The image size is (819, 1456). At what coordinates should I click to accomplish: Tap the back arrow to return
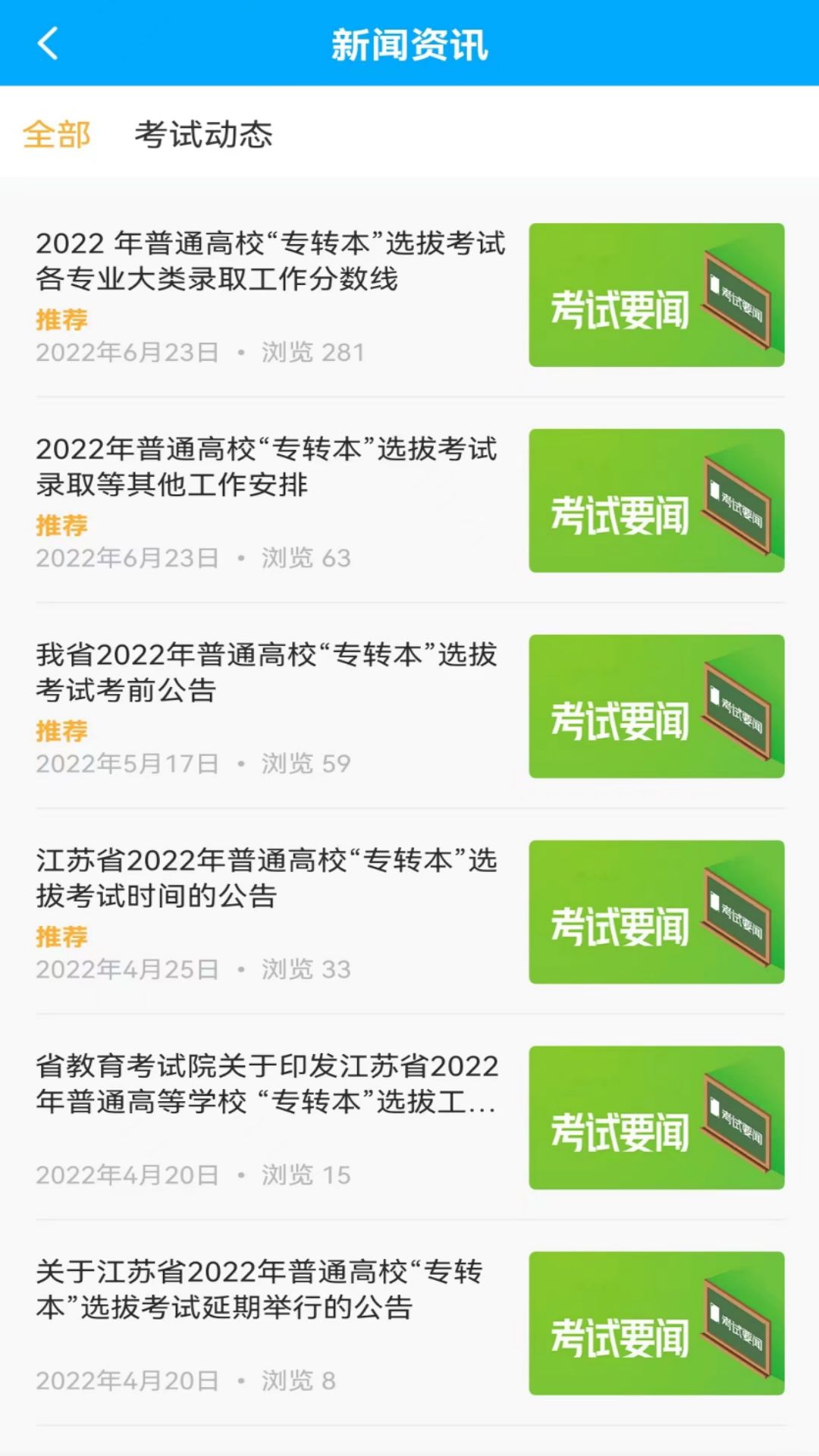tap(48, 43)
